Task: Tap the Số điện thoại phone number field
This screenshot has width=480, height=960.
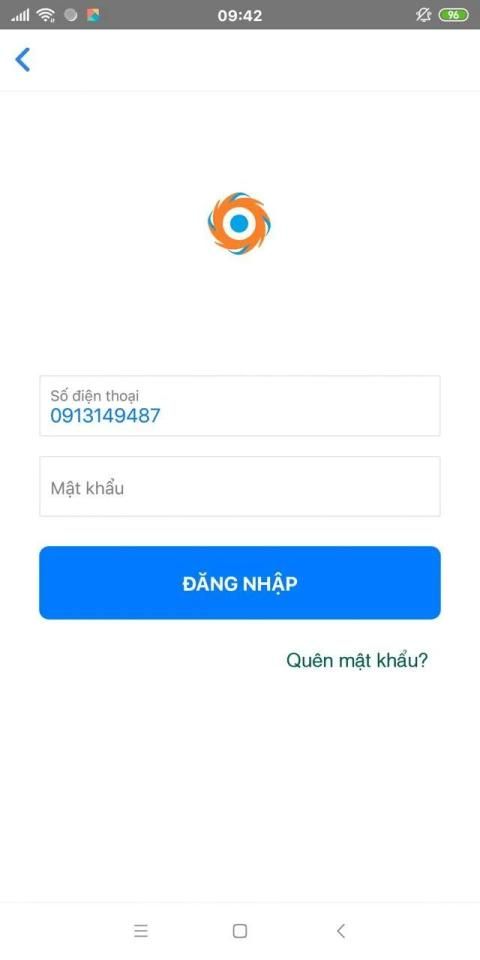Action: [x=240, y=406]
